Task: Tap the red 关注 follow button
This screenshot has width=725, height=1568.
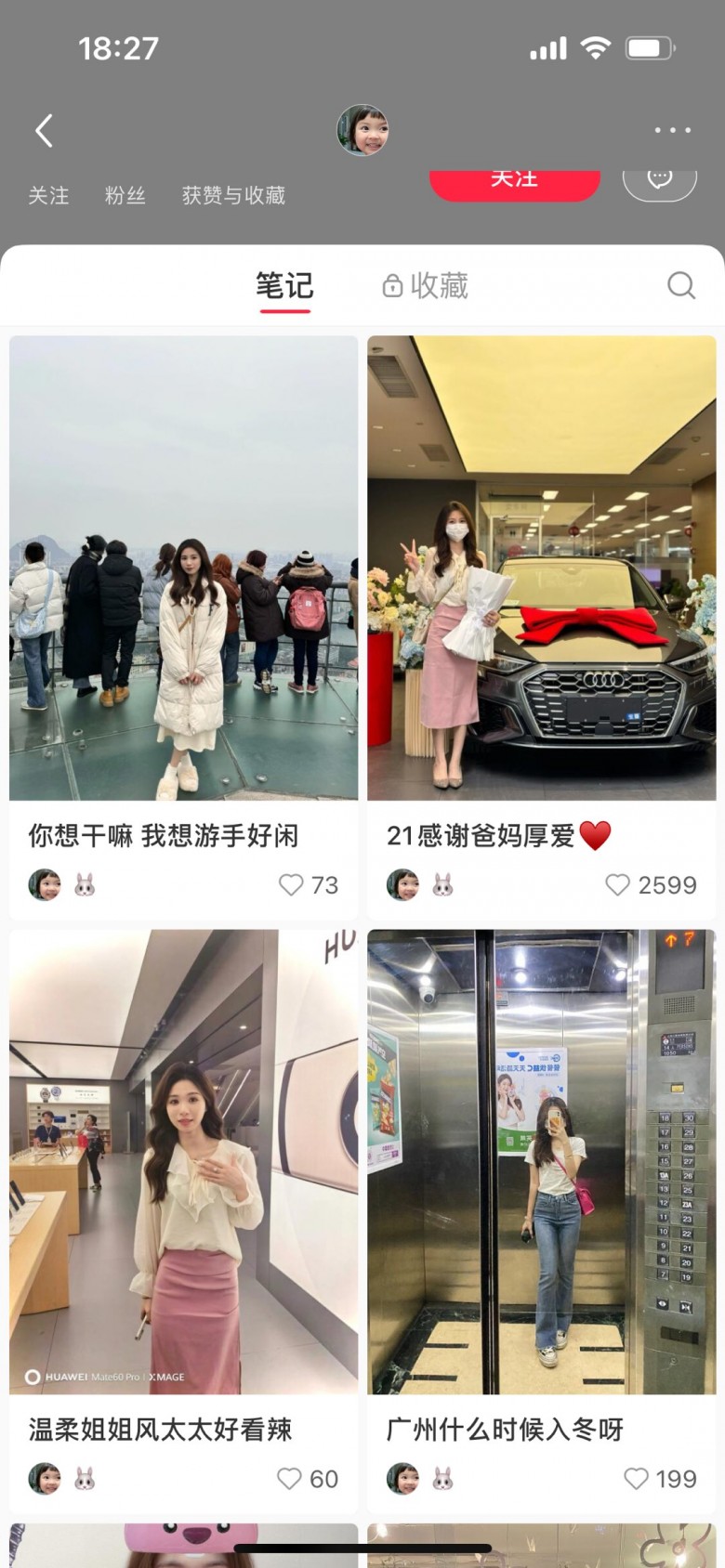Action: click(514, 182)
